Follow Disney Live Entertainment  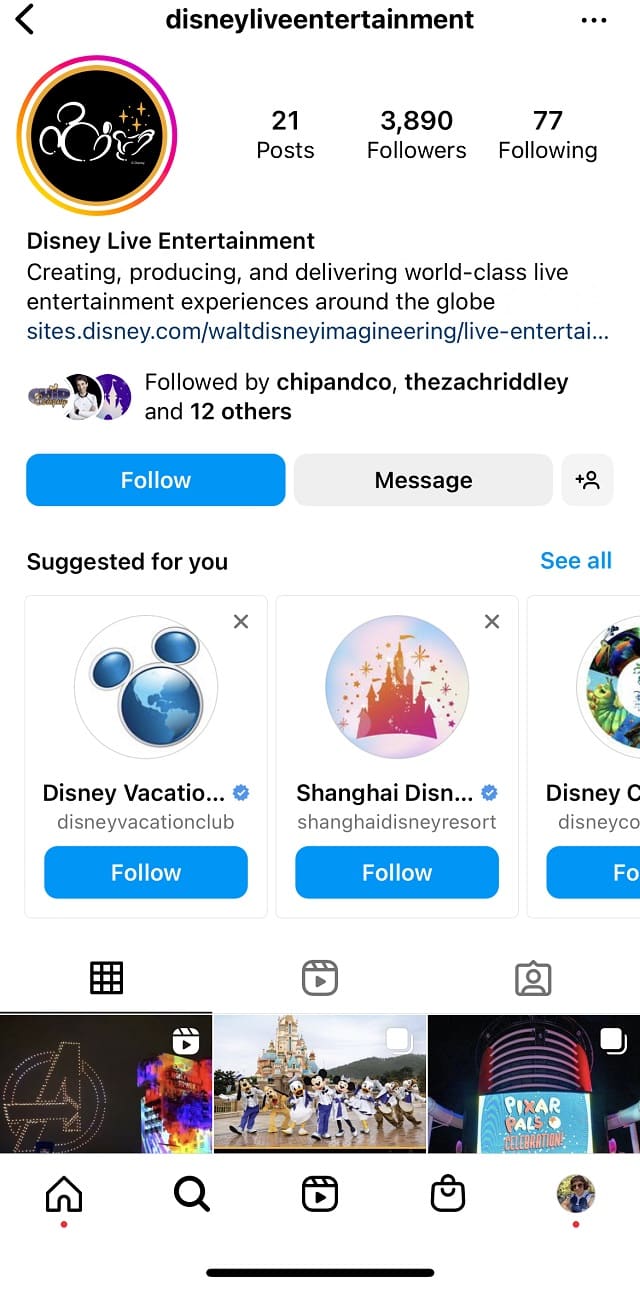155,480
